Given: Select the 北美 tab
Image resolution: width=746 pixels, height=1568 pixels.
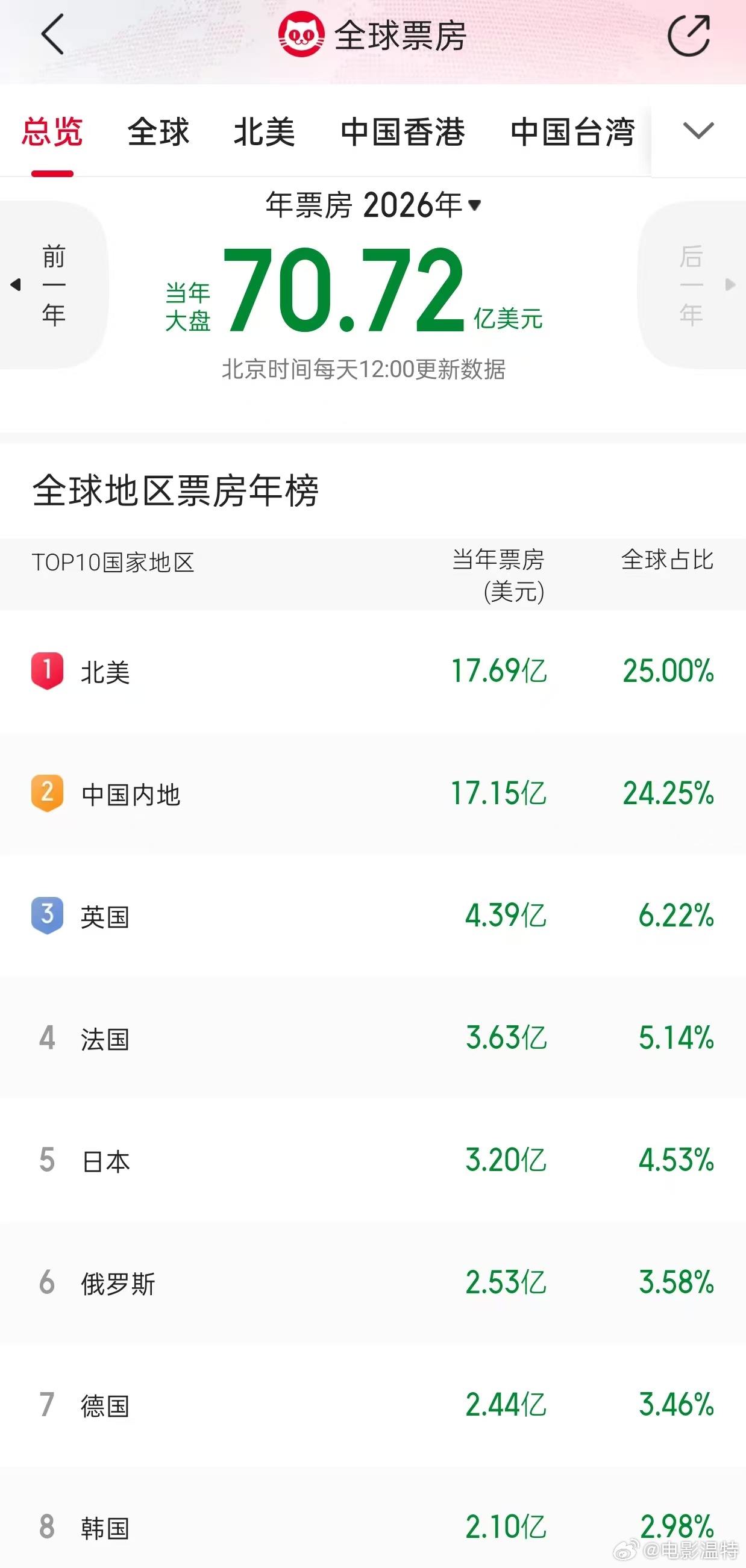Looking at the screenshot, I should [x=265, y=132].
